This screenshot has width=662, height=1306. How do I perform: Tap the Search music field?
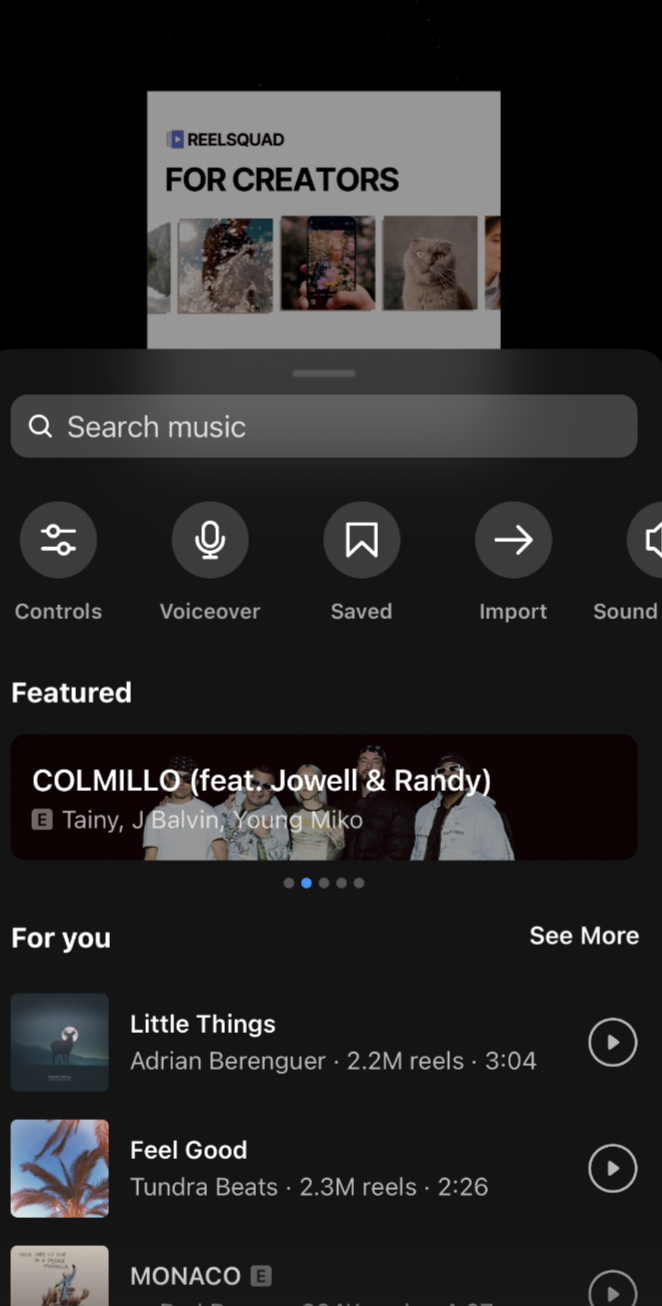(323, 427)
